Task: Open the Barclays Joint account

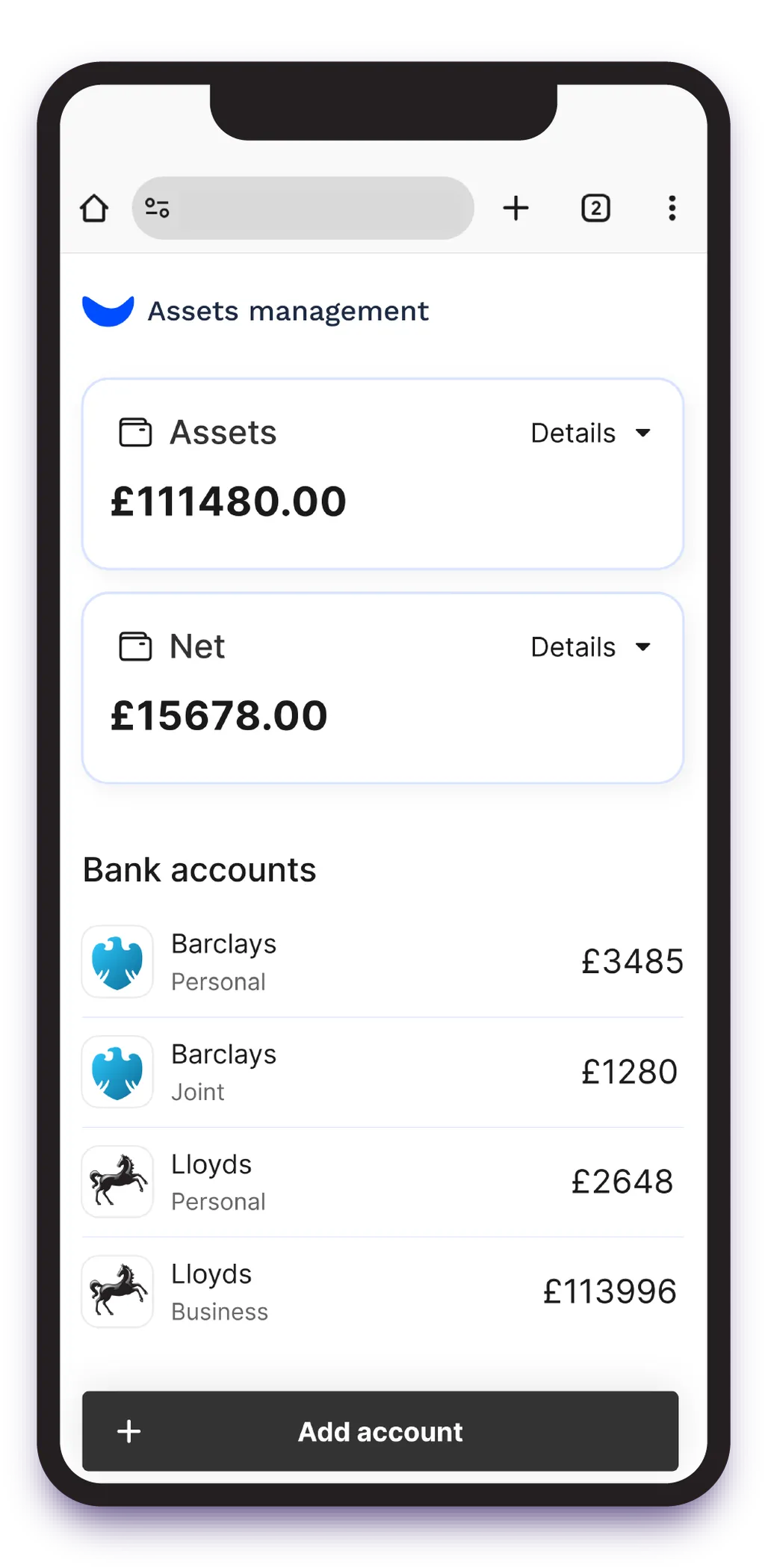Action: pyautogui.click(x=382, y=1072)
